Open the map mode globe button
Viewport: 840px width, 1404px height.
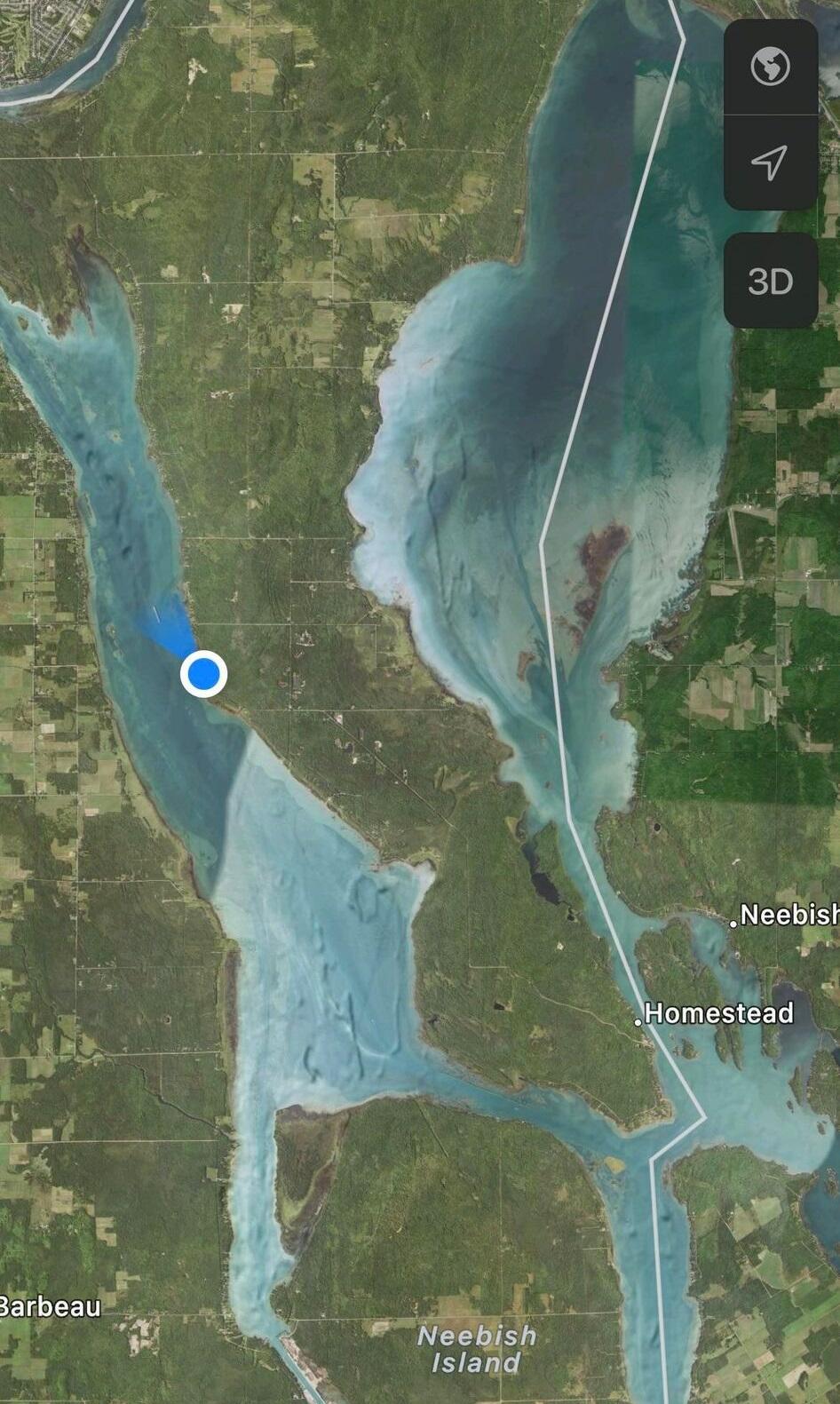pyautogui.click(x=770, y=67)
